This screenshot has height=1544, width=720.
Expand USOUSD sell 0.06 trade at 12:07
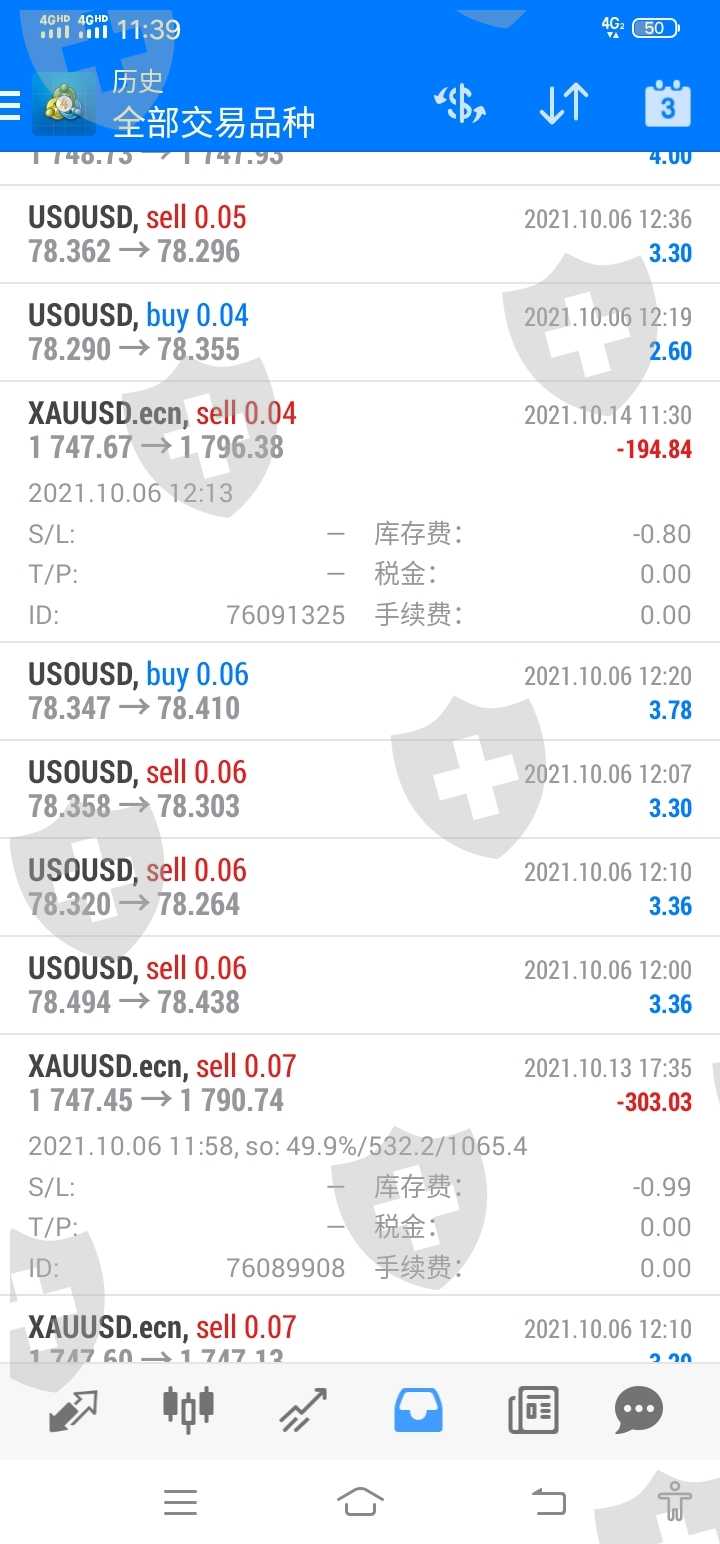tap(360, 790)
